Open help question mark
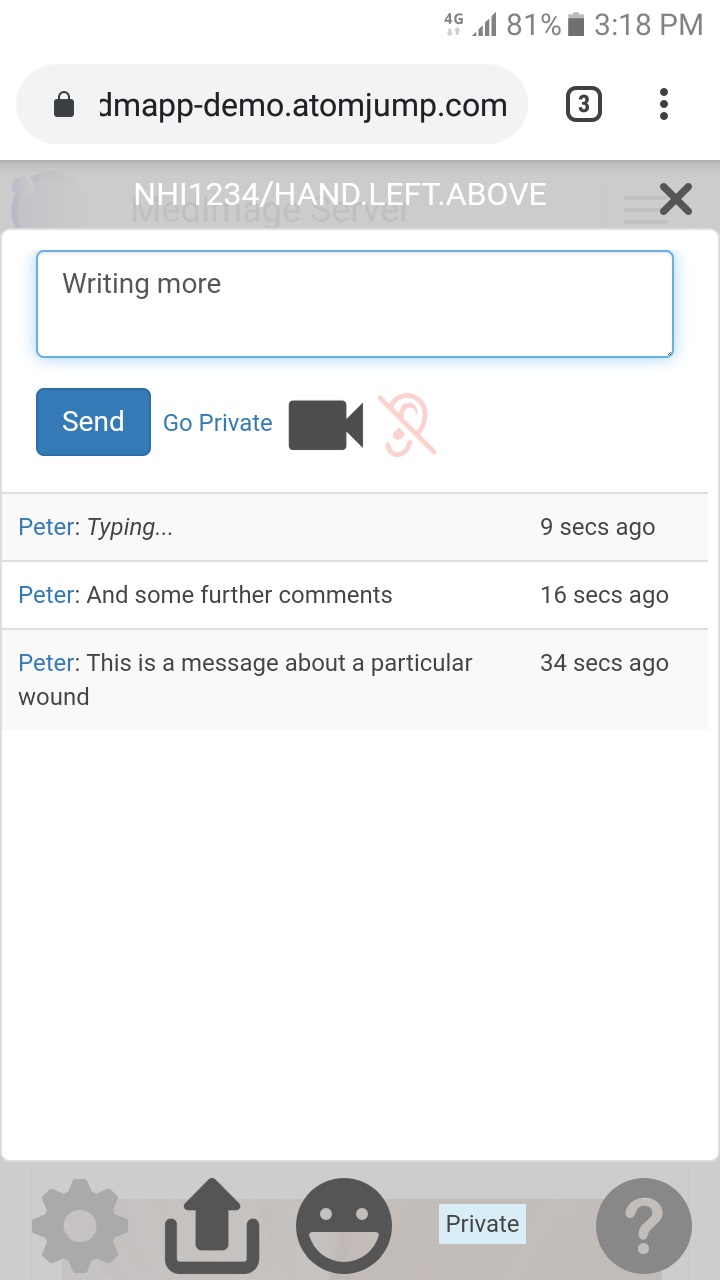The width and height of the screenshot is (720, 1280). (x=643, y=1226)
